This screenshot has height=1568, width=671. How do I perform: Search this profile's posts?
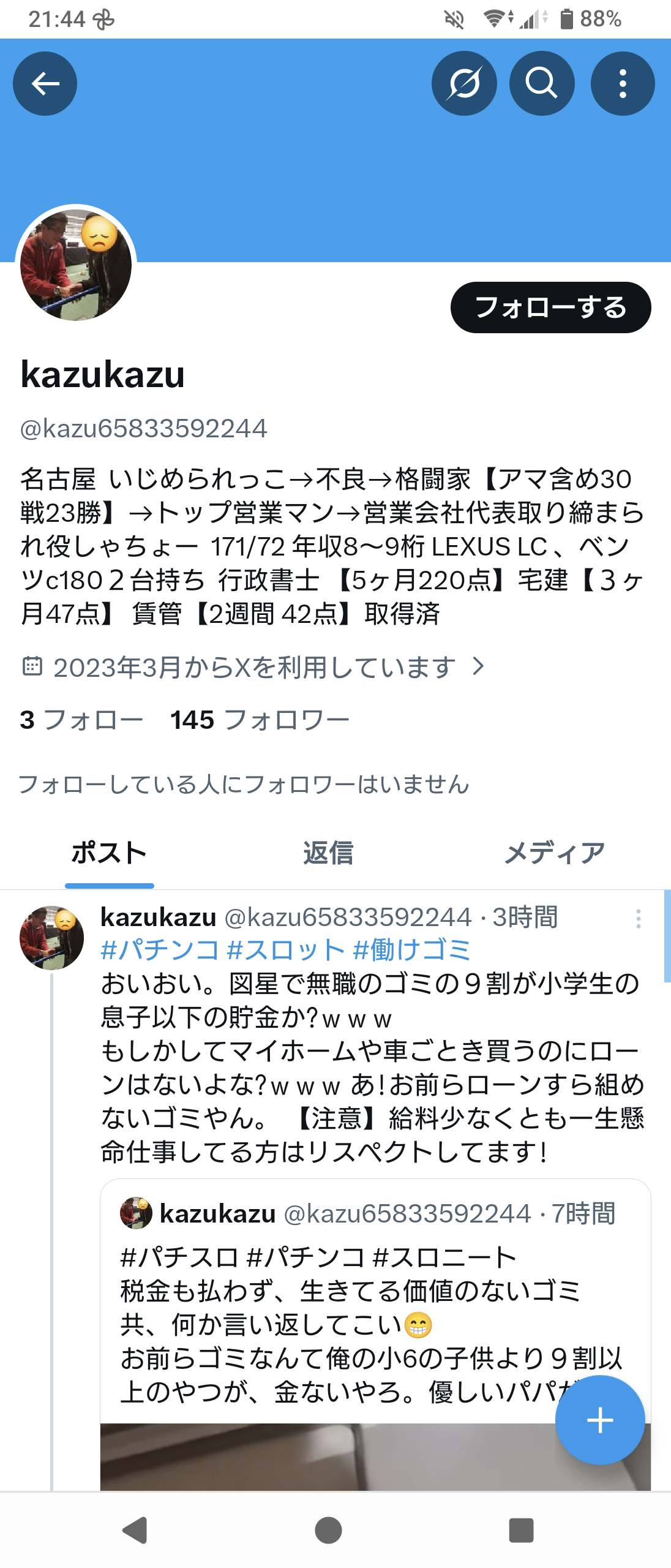point(542,84)
